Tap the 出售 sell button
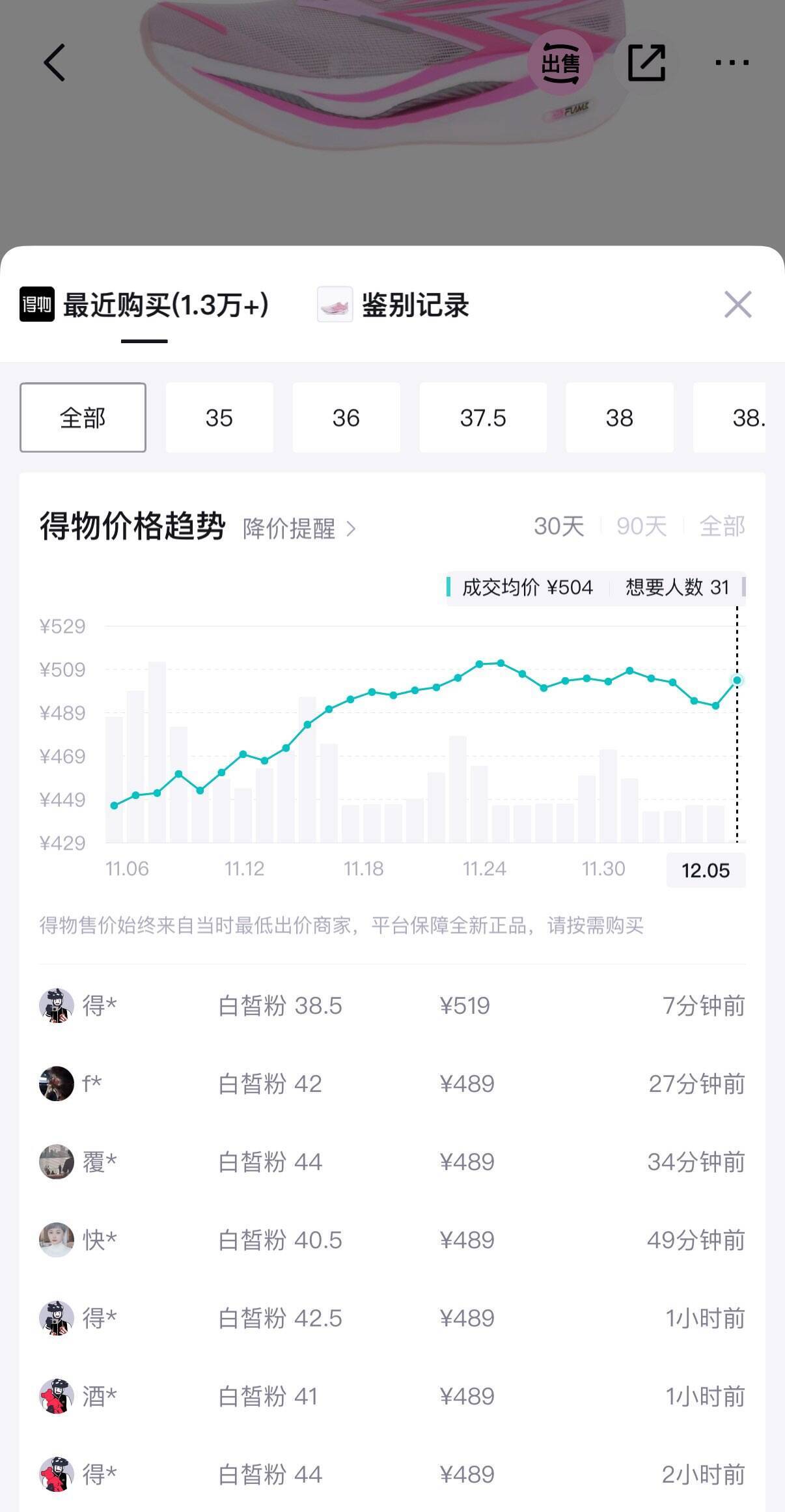 click(x=560, y=63)
